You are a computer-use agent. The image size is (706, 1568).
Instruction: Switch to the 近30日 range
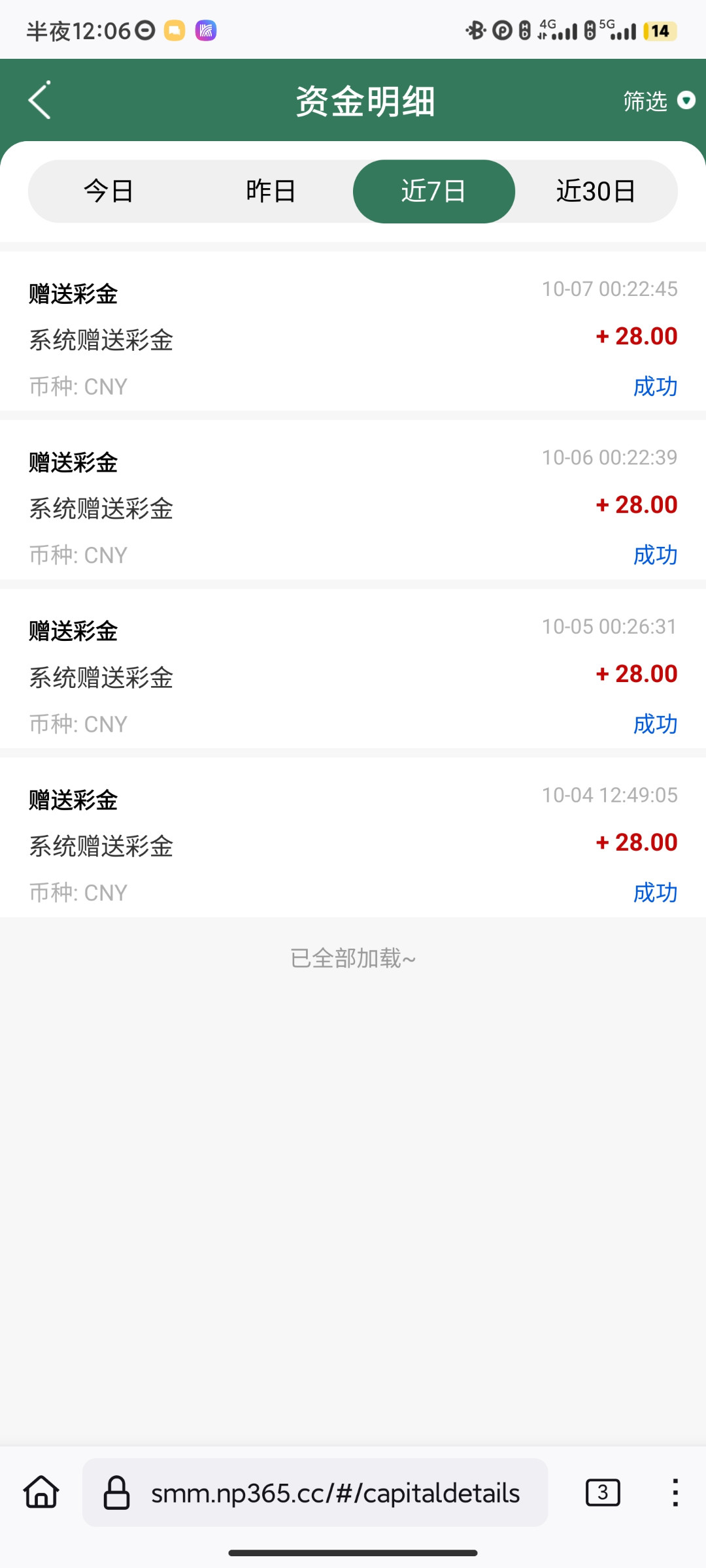click(x=596, y=191)
